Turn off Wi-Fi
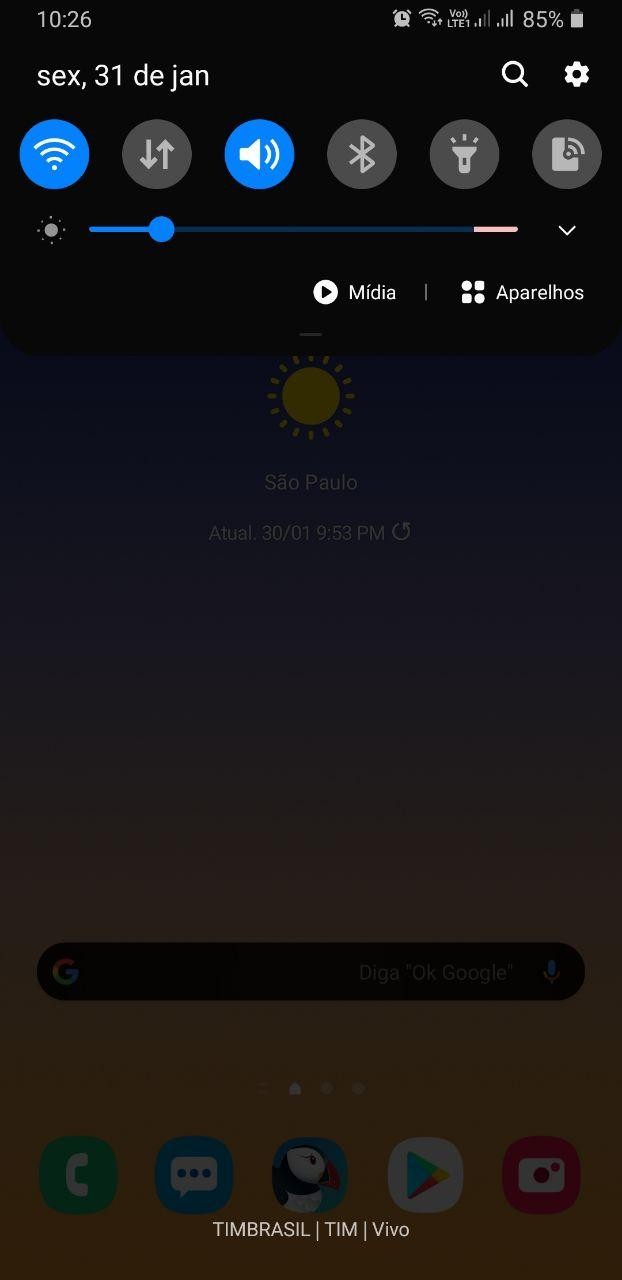Screen dimensions: 622x1280 pos(55,154)
